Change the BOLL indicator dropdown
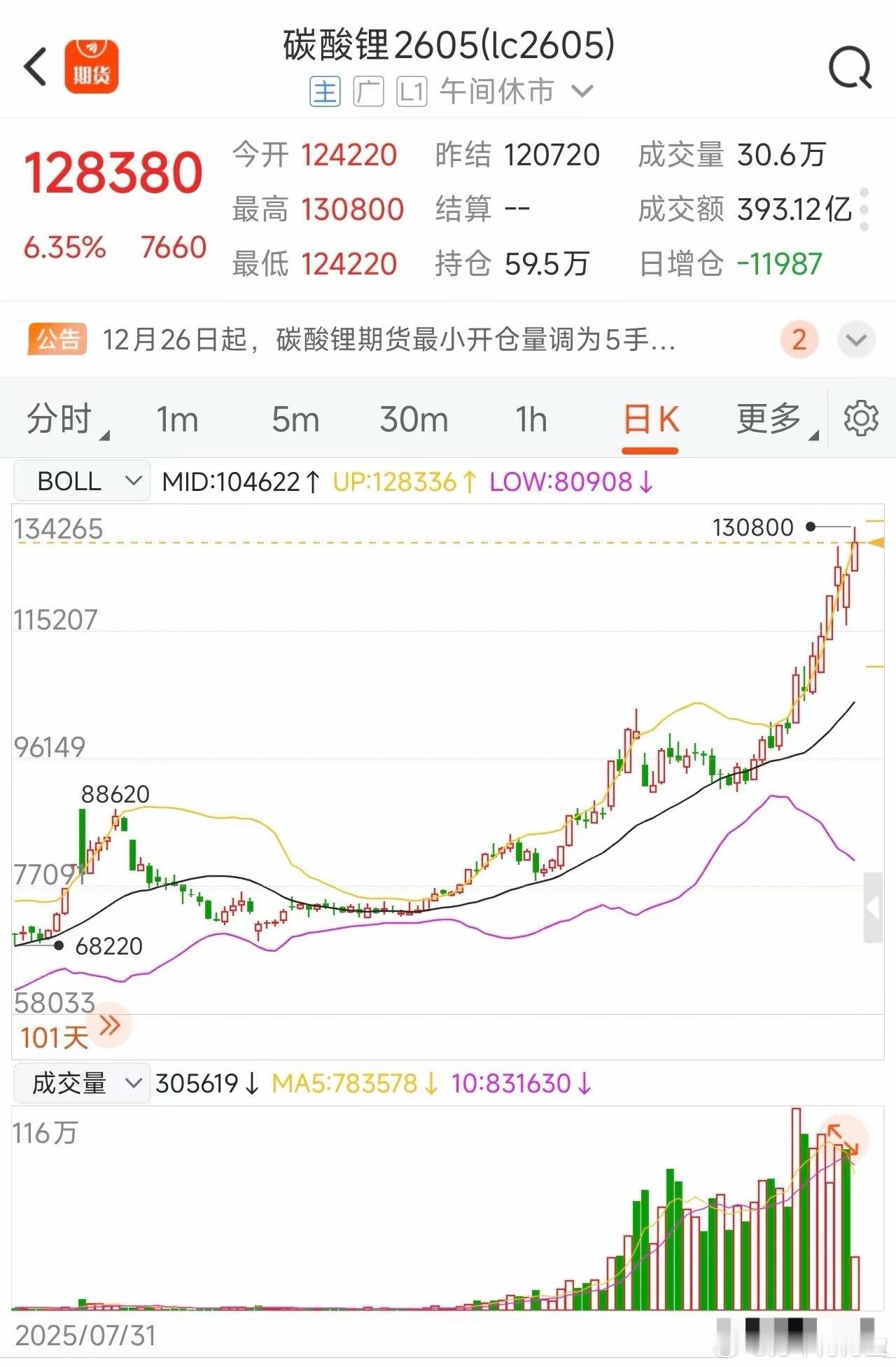This screenshot has height=1367, width=896. (83, 481)
